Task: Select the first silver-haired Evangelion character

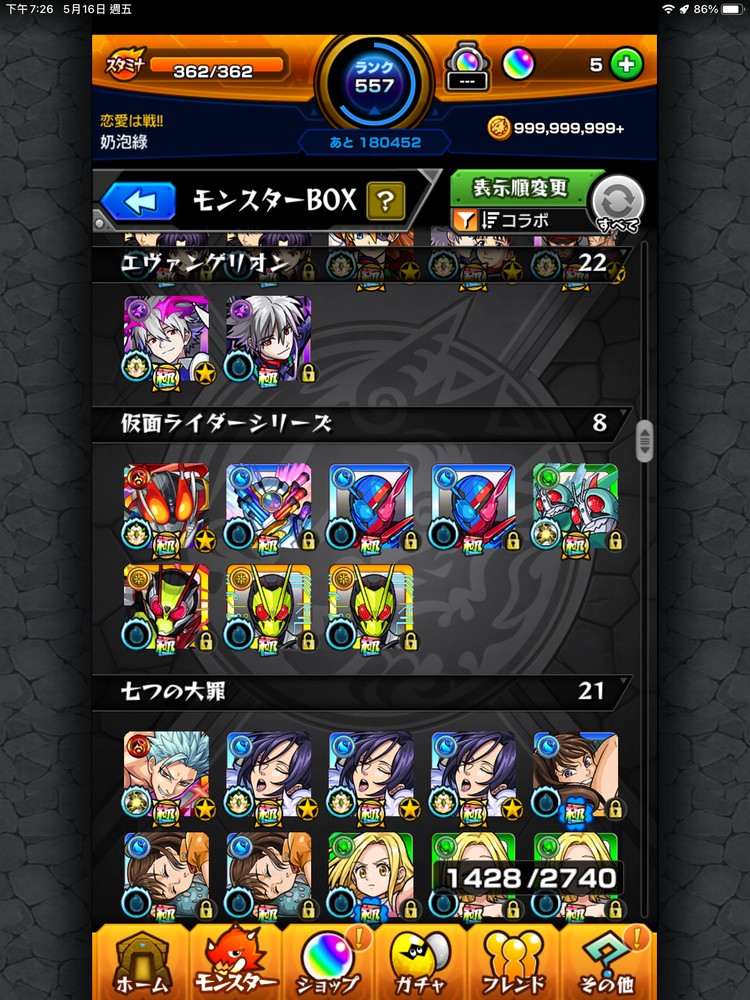Action: (166, 338)
